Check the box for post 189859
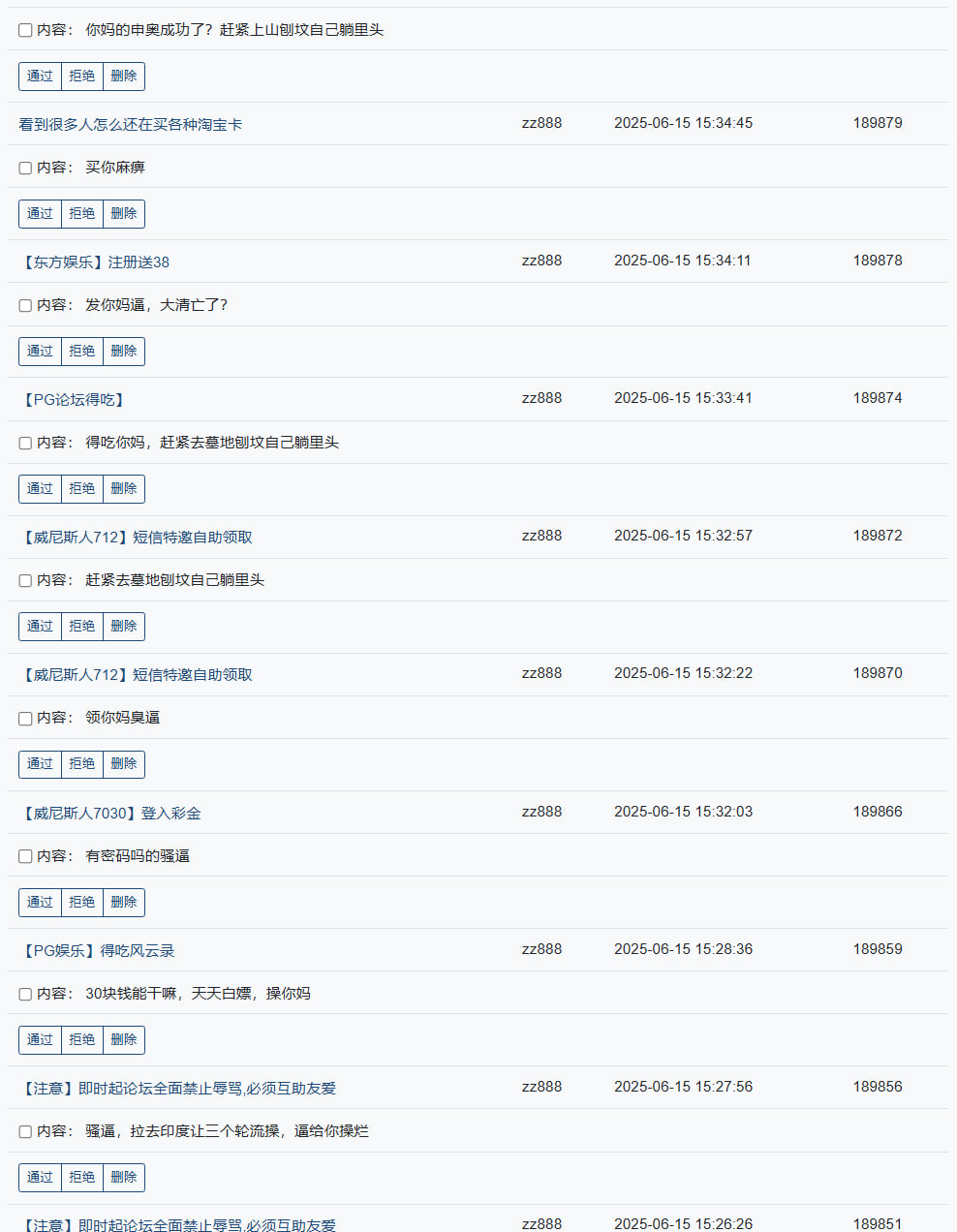957x1232 pixels. [26, 994]
